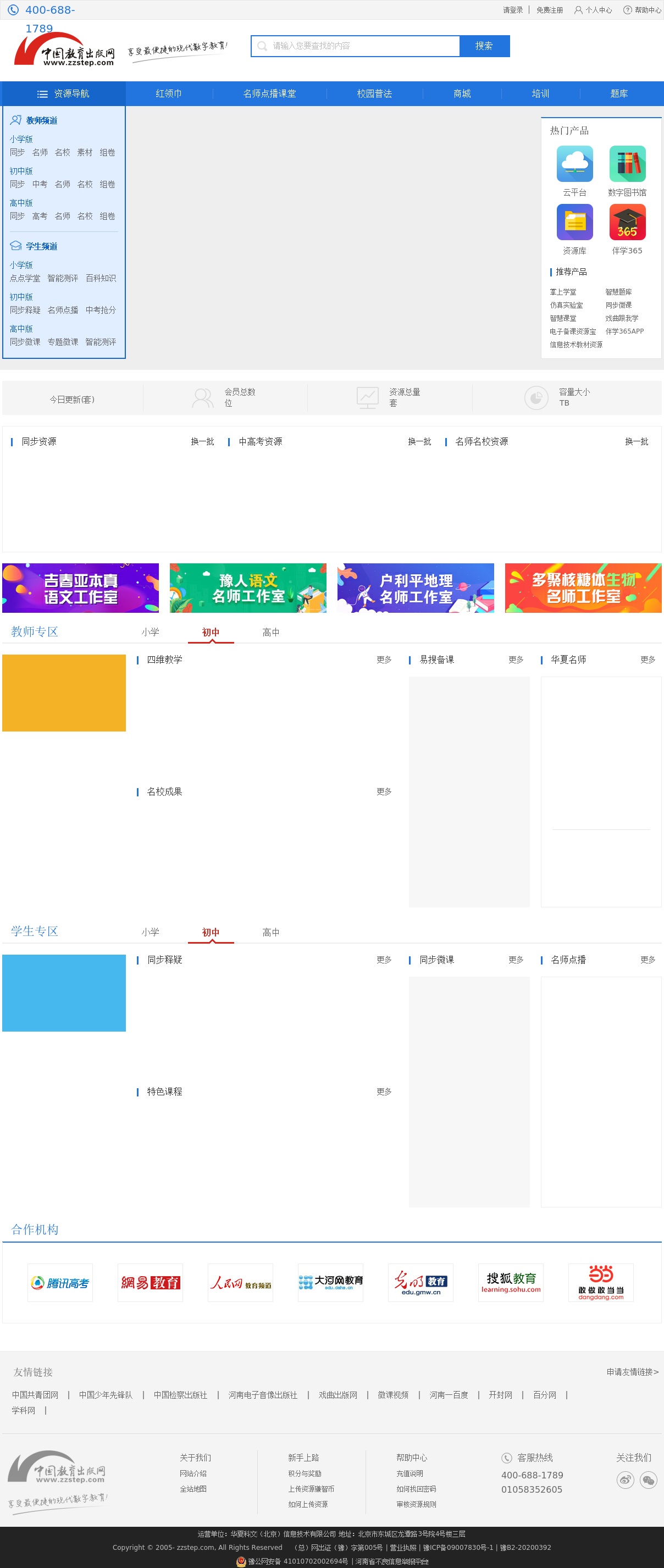Tap the blue 搜索 button
Image resolution: width=664 pixels, height=1568 pixels.
pyautogui.click(x=484, y=46)
